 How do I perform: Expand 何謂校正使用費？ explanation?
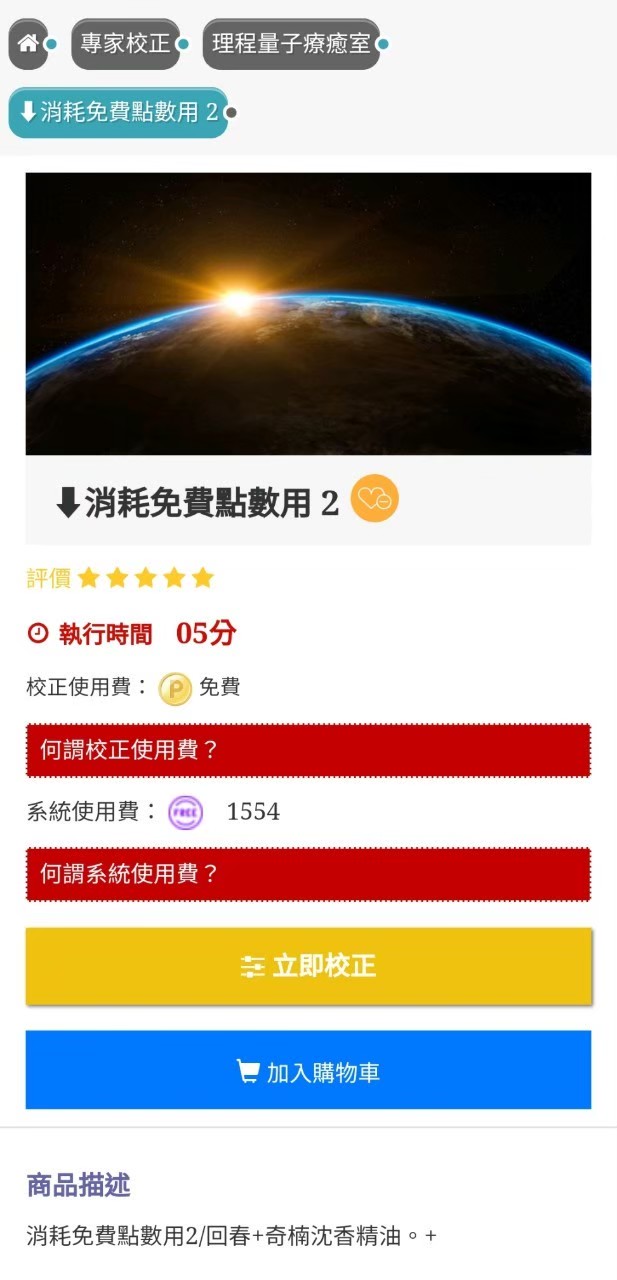pos(308,750)
